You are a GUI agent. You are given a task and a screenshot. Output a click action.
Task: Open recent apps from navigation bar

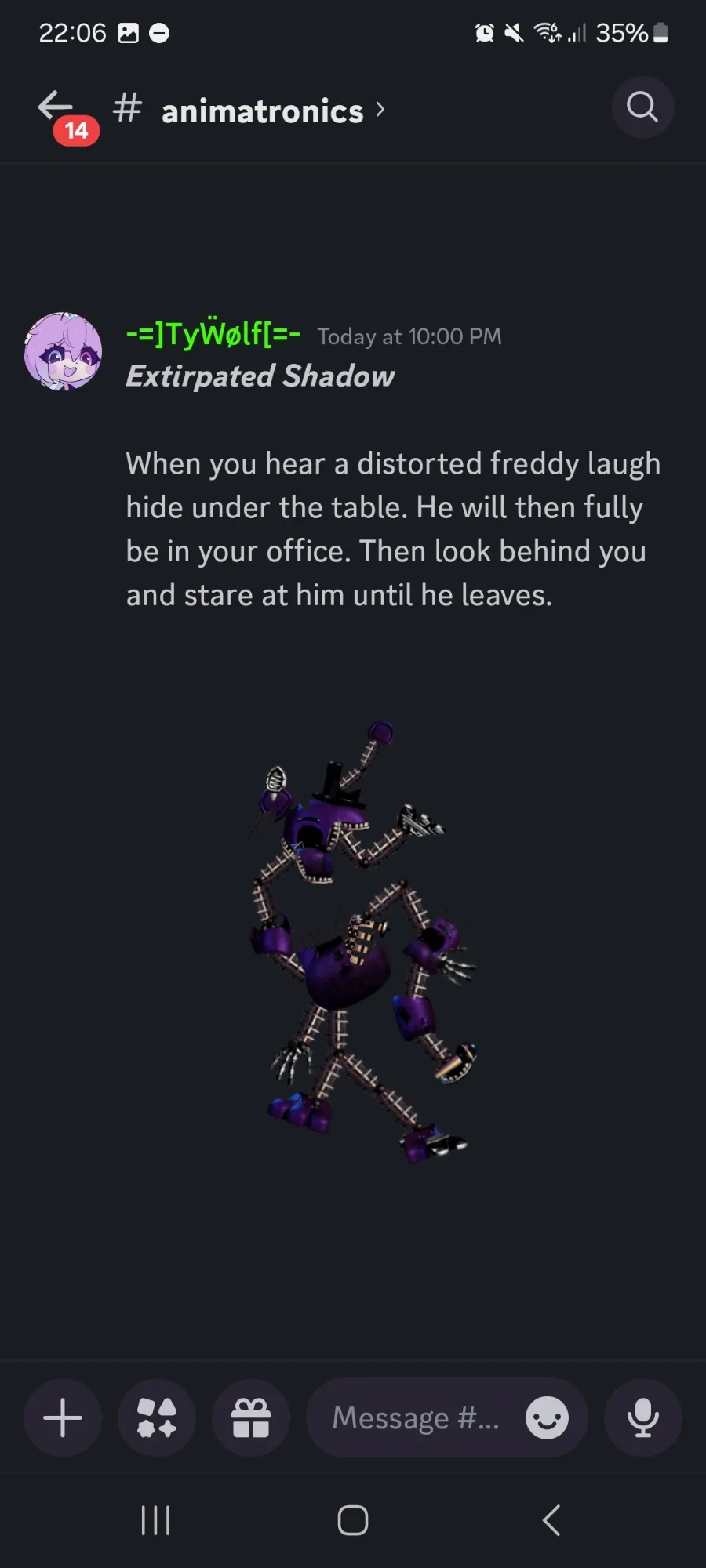pos(155,1520)
